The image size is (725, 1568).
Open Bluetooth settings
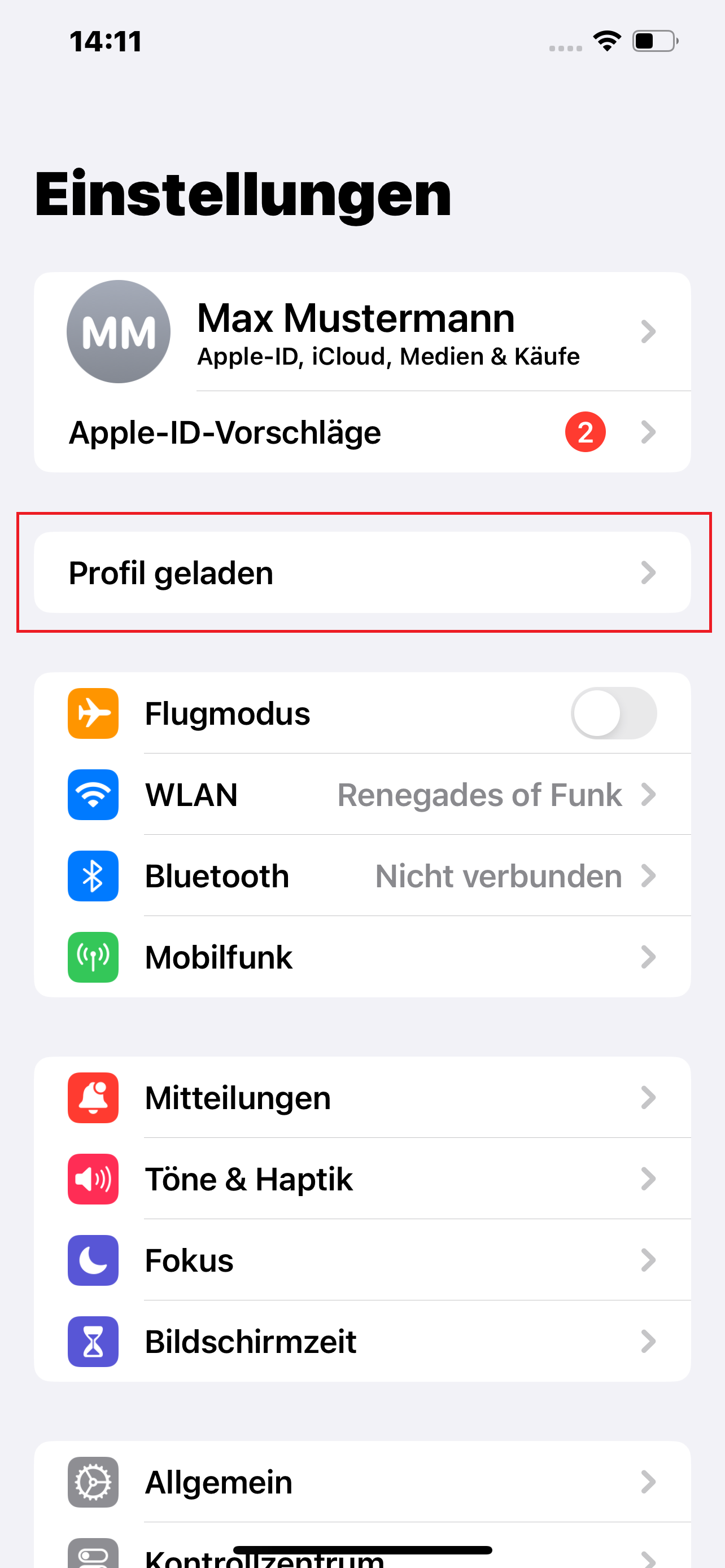pos(362,875)
